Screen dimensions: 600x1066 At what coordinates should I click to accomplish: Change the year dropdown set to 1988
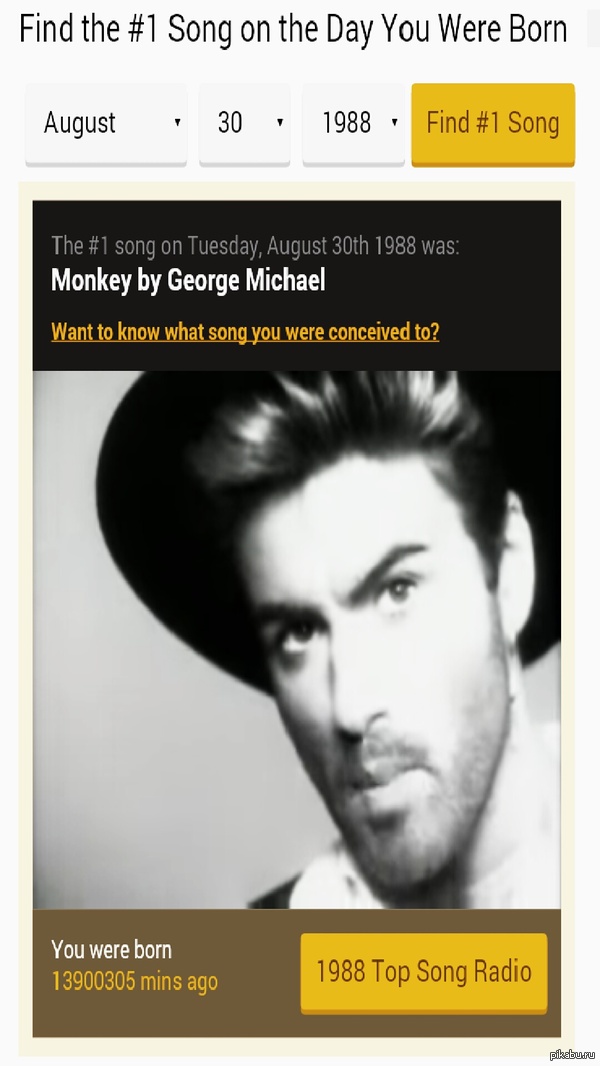coord(354,124)
